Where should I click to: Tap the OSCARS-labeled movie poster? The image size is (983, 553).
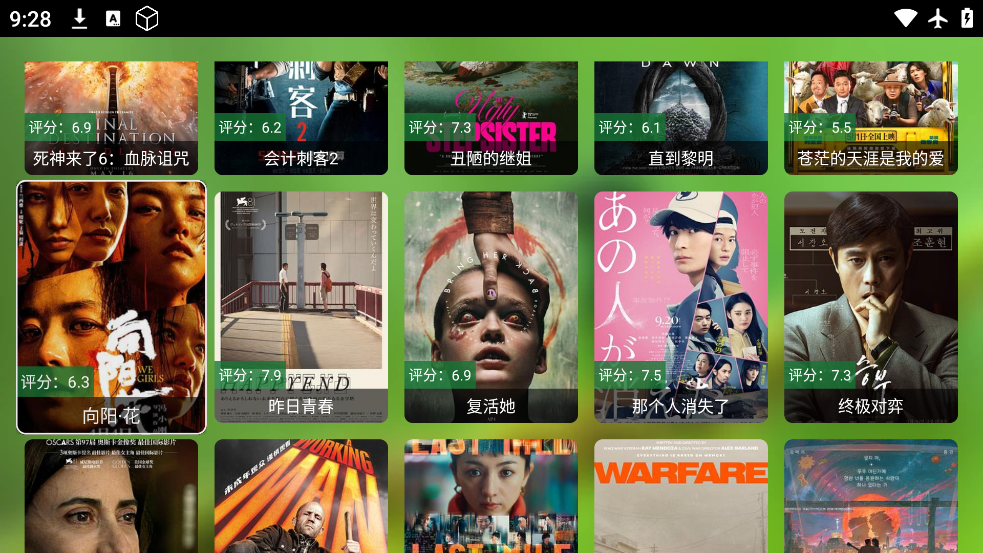(111, 497)
